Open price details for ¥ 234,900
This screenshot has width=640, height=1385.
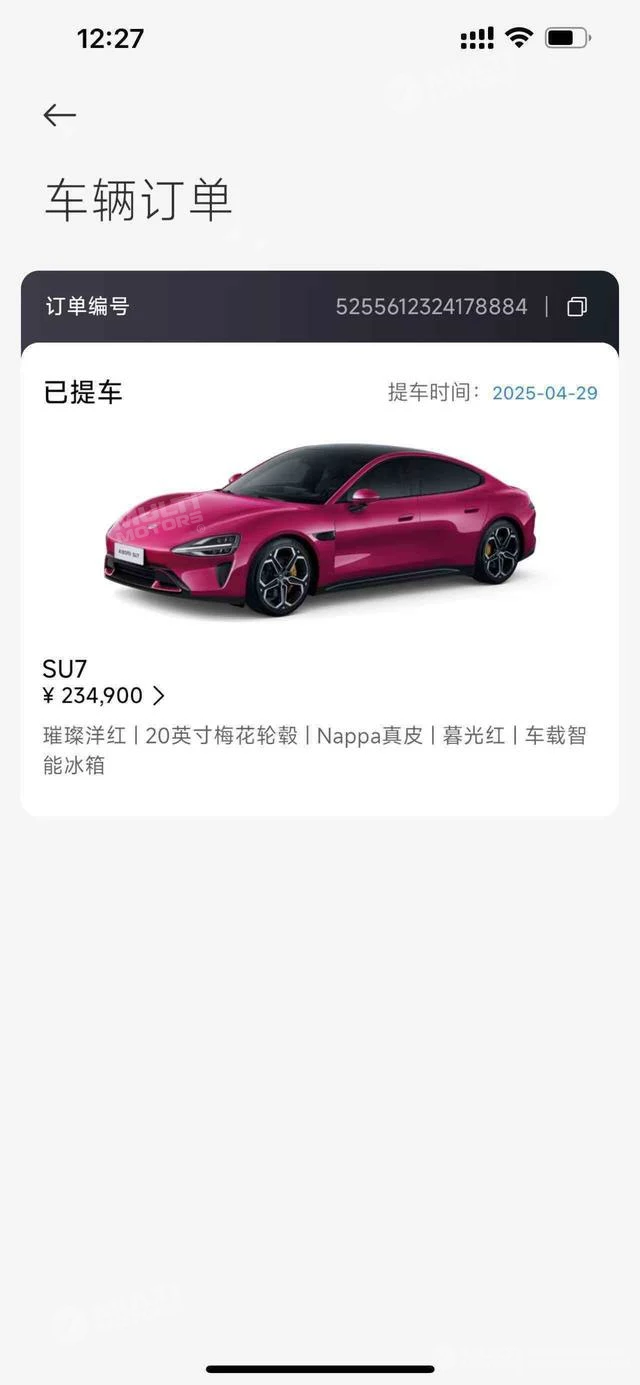(158, 696)
